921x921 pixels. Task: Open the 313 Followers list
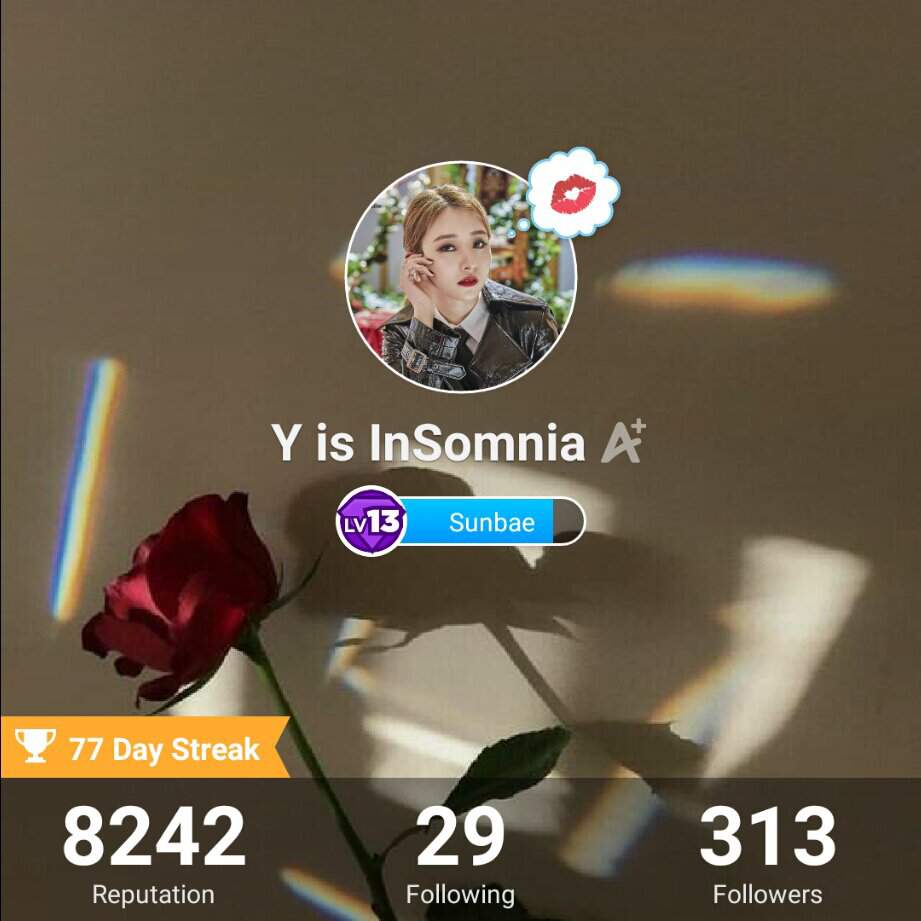[767, 854]
